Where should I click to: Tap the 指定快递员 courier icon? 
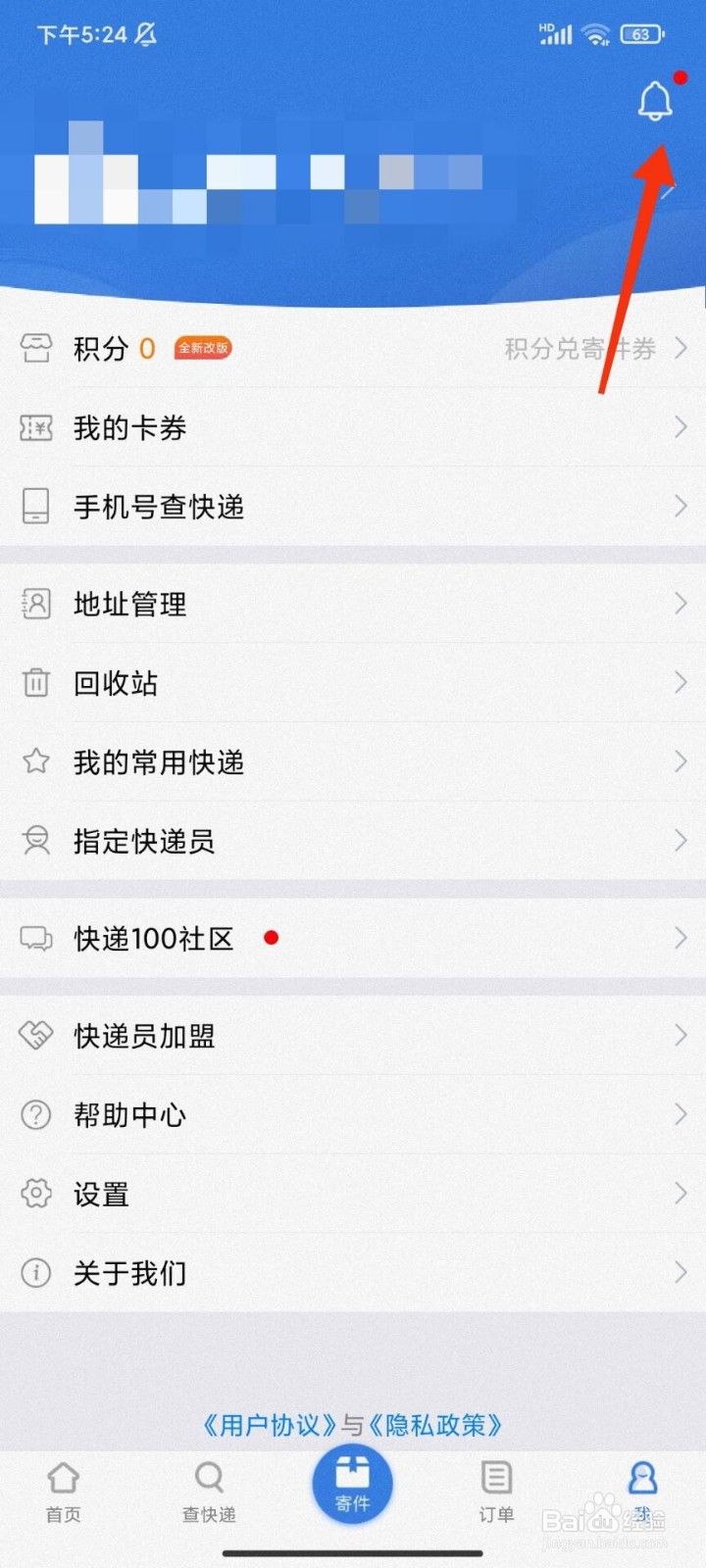click(x=36, y=841)
